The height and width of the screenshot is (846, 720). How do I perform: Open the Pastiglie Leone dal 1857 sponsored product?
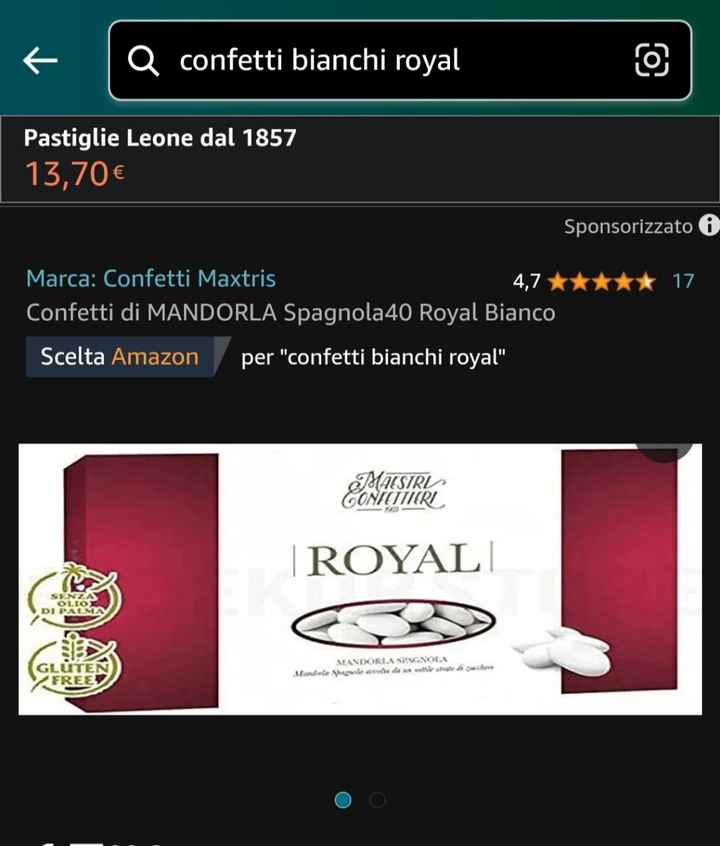(160, 157)
